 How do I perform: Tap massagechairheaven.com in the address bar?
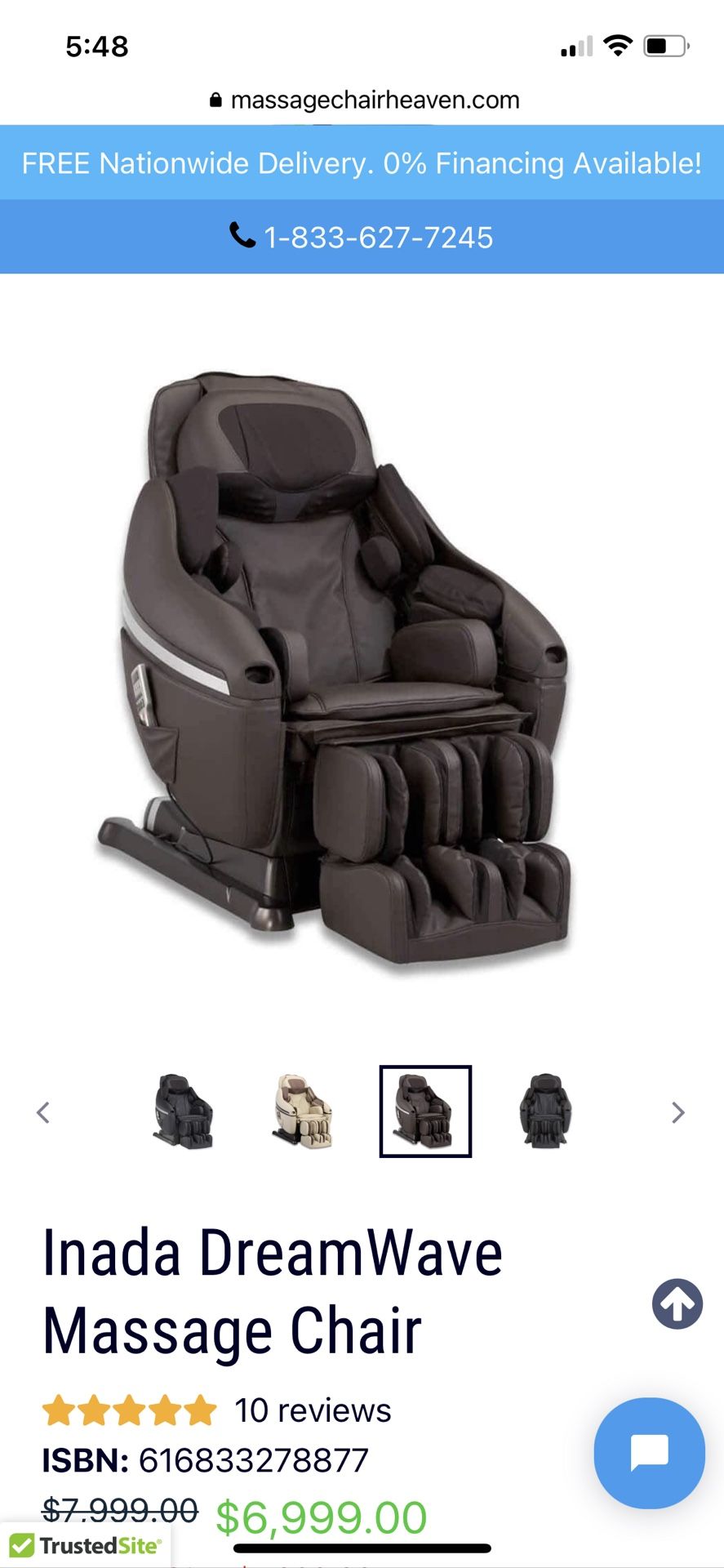click(375, 99)
